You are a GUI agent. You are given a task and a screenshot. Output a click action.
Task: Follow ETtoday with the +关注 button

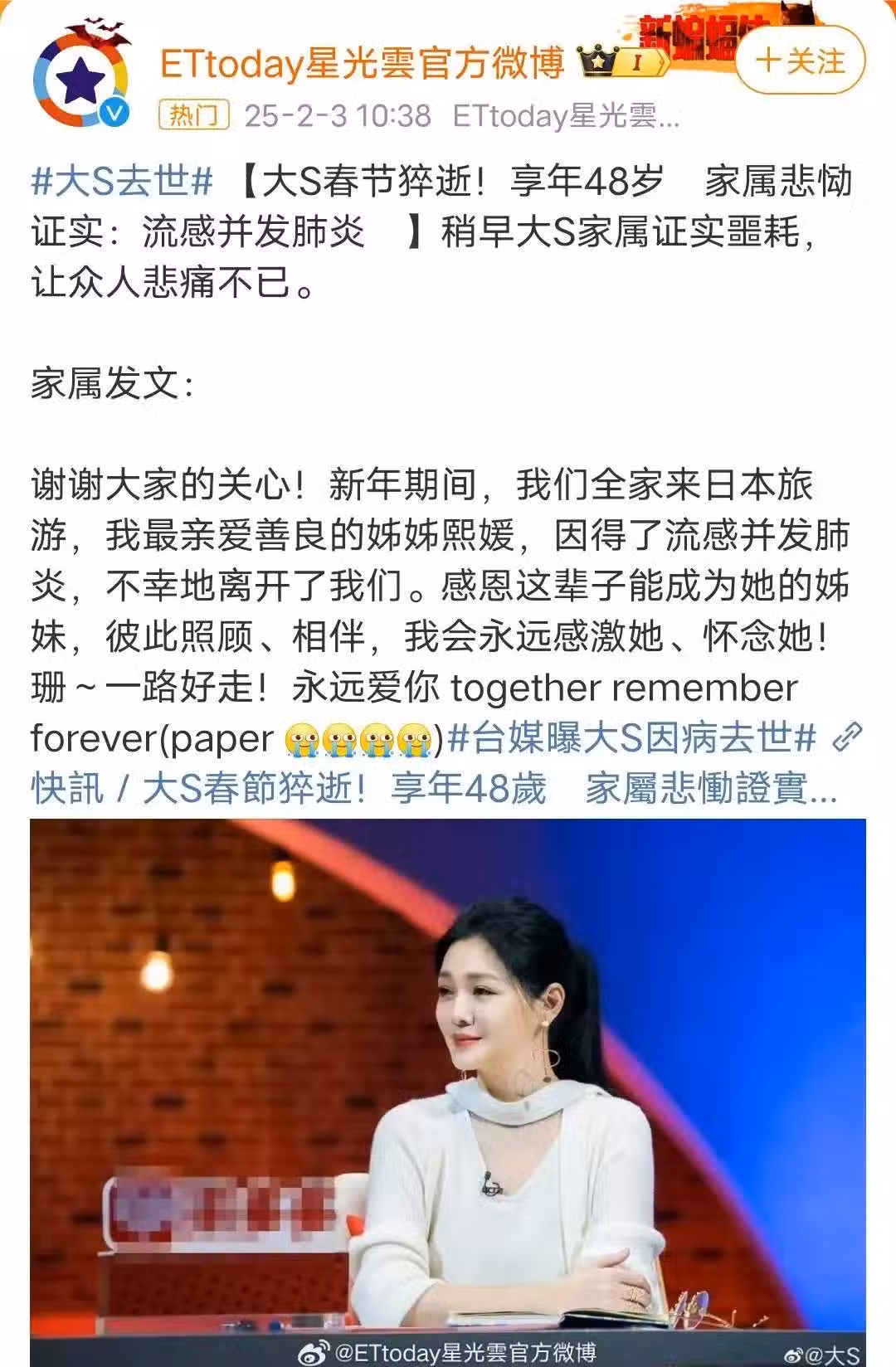click(x=799, y=61)
